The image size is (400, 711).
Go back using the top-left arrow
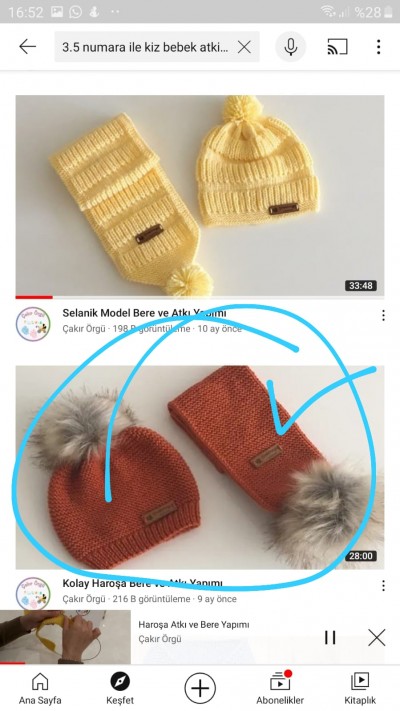point(27,46)
